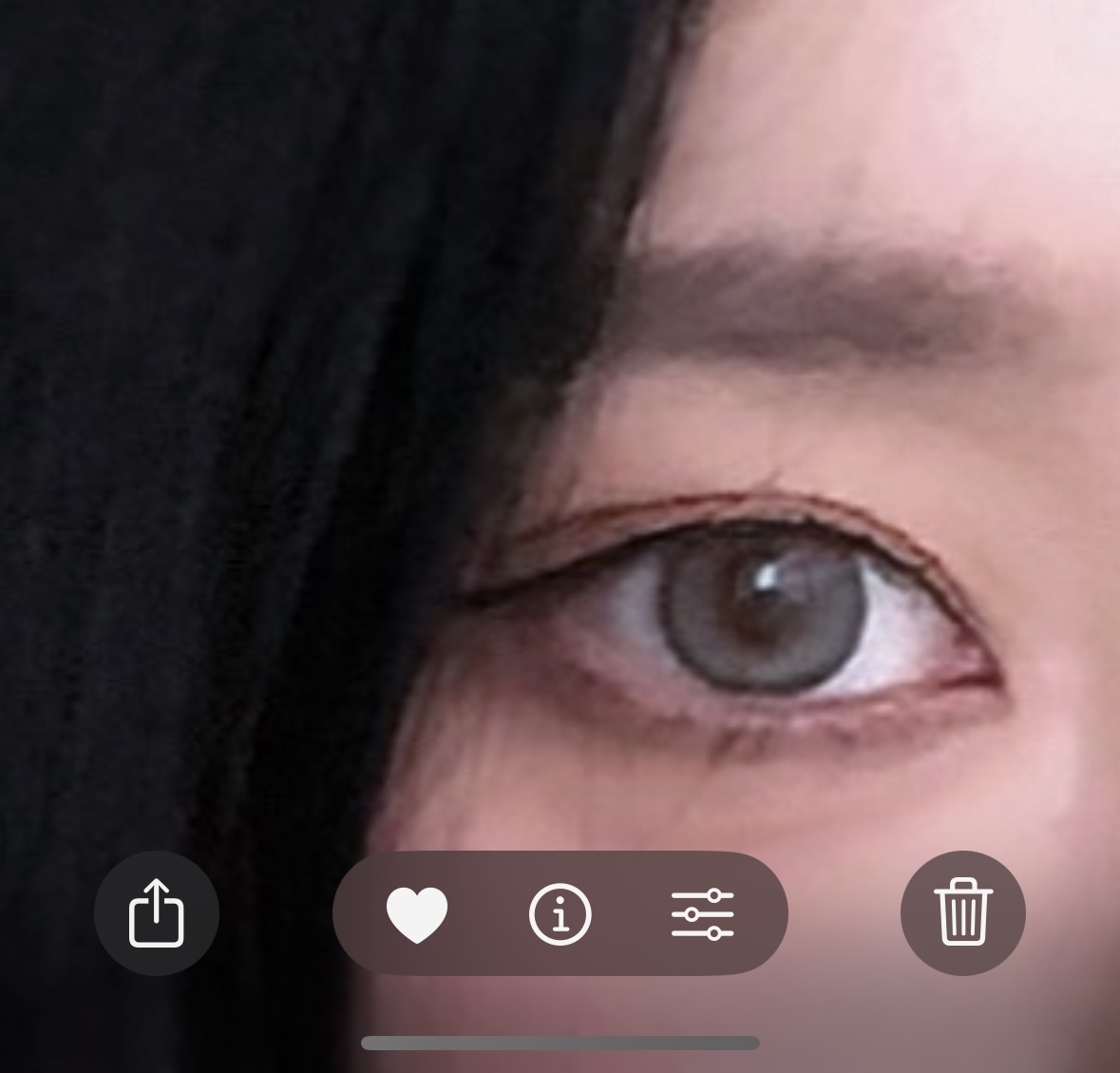Delete this photo with trash icon
The width and height of the screenshot is (1120, 1073).
click(963, 913)
